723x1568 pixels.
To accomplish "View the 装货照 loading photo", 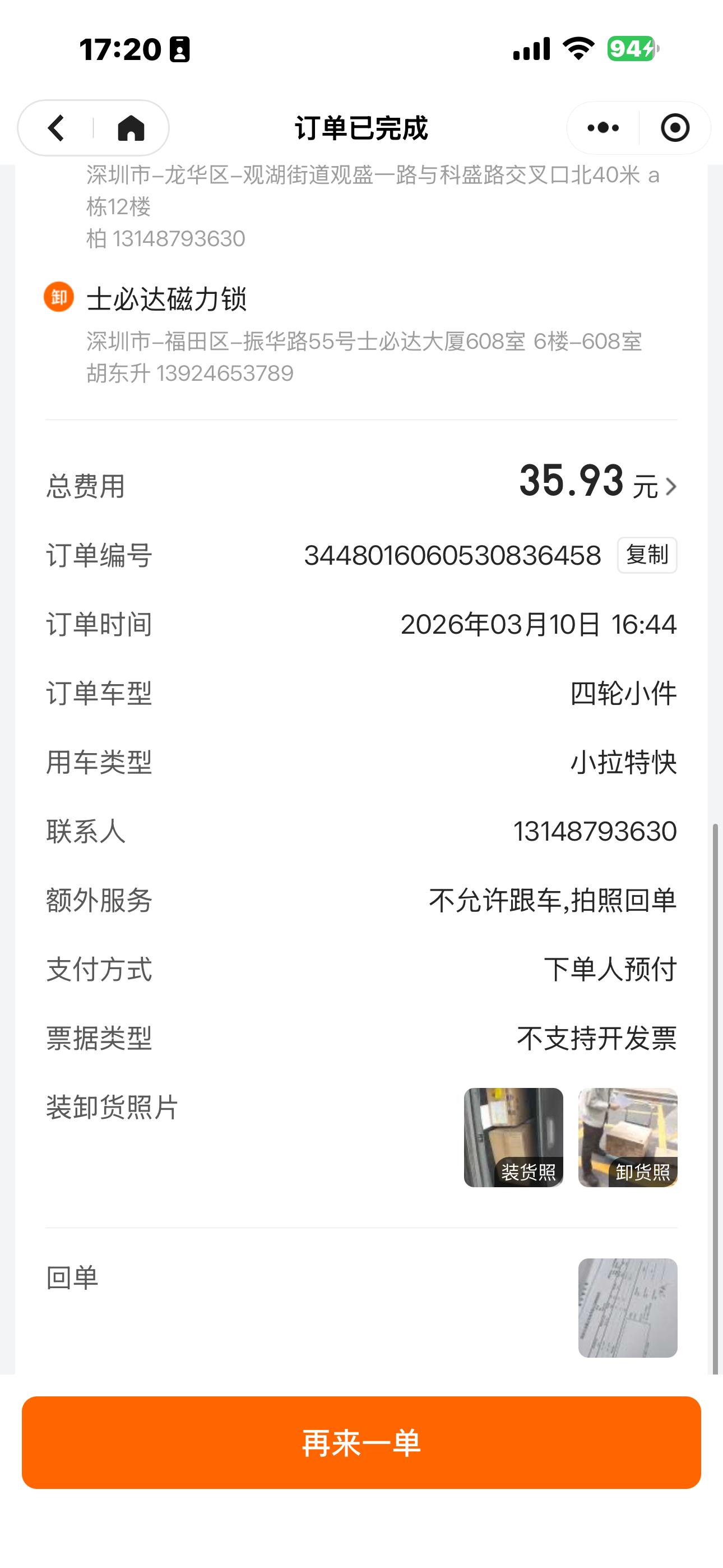I will click(513, 1137).
